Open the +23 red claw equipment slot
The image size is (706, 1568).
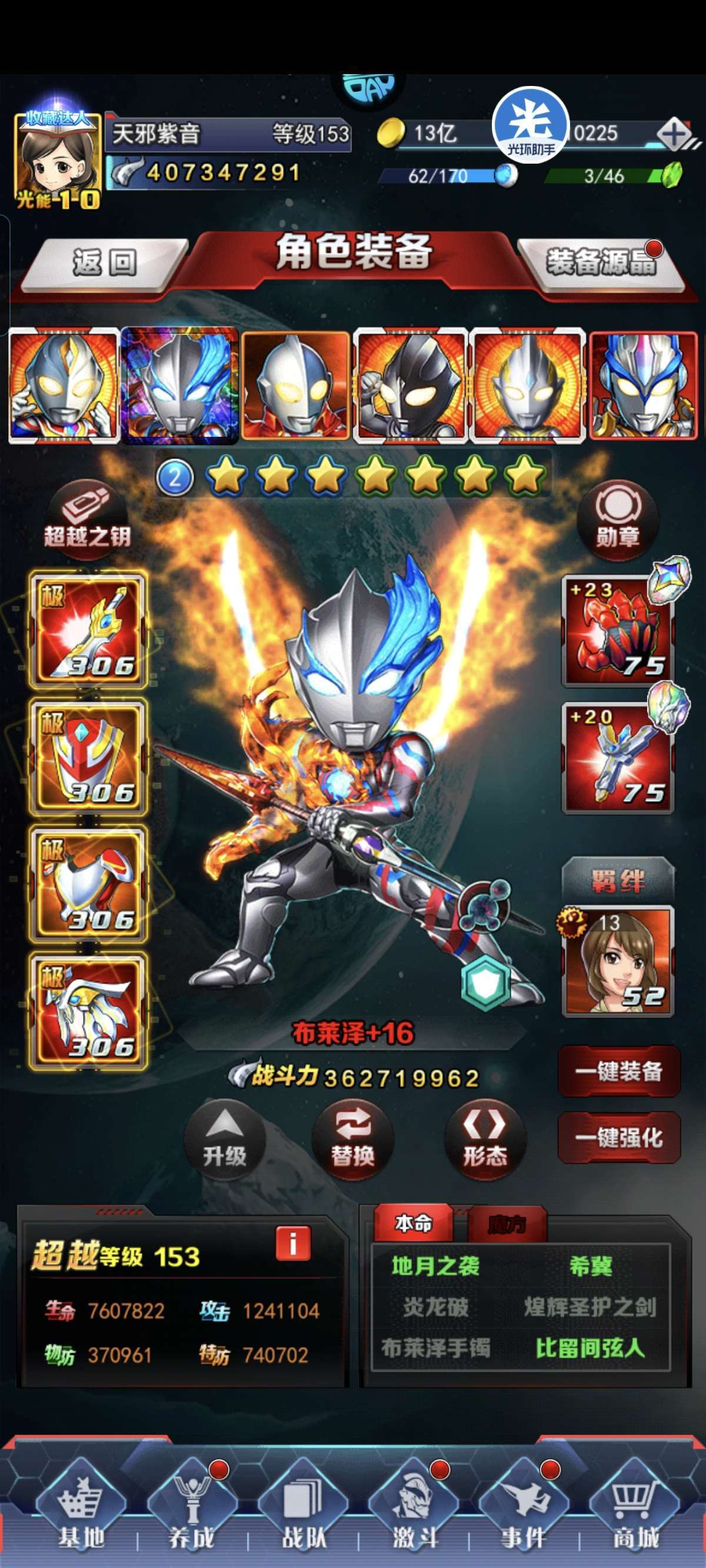(x=618, y=630)
